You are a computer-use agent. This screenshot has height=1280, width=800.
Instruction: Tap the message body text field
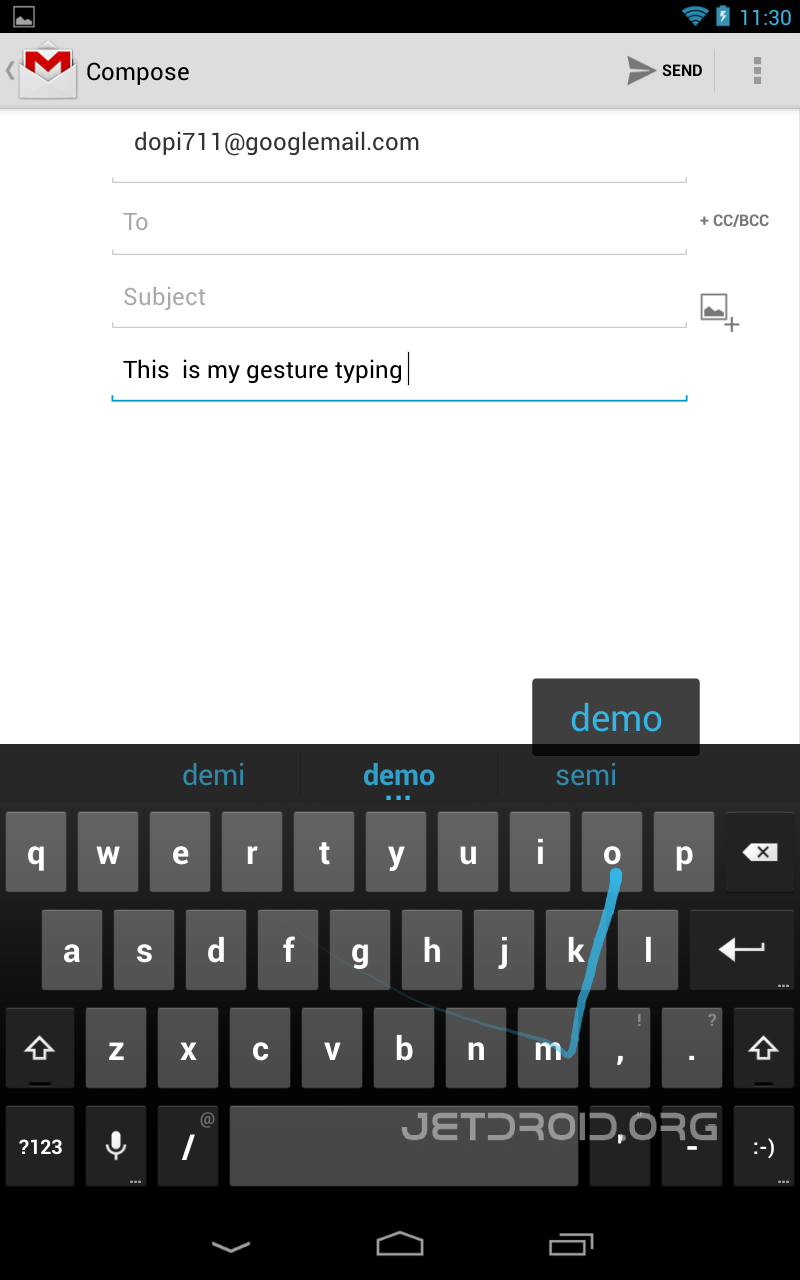point(399,371)
